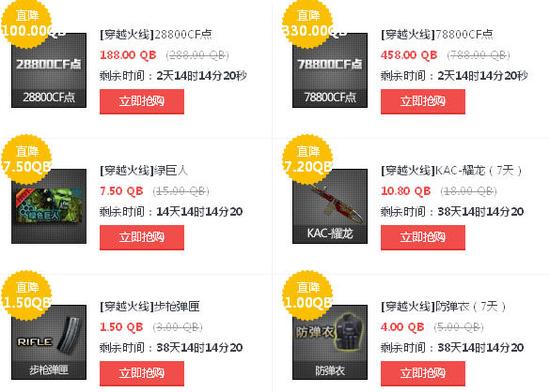Open the 步枪弹匣 RIFLE thumbnail
Screen dimensions: 550x392
(x=49, y=342)
